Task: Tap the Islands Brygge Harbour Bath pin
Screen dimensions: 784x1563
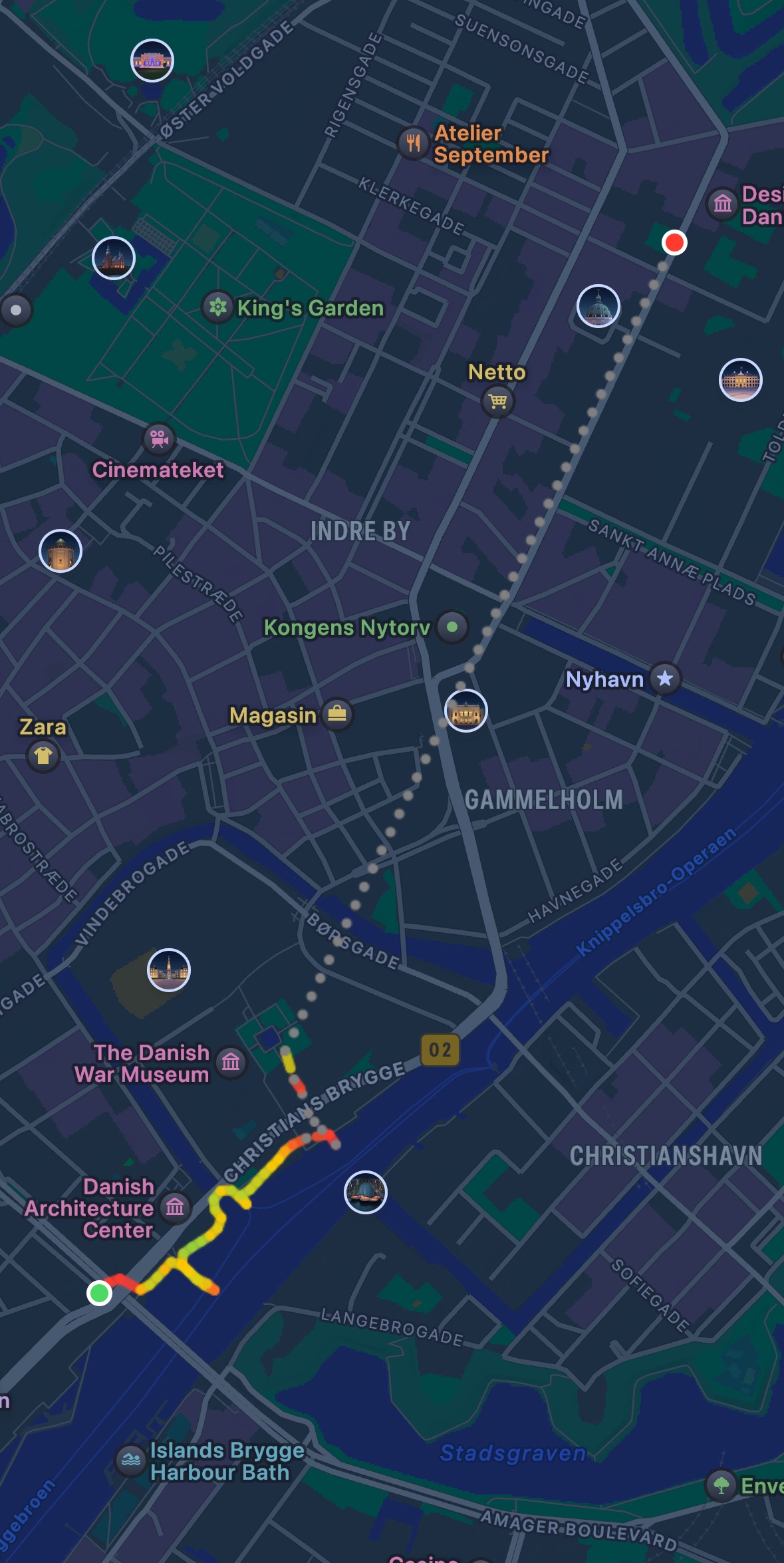Action: tap(131, 1460)
